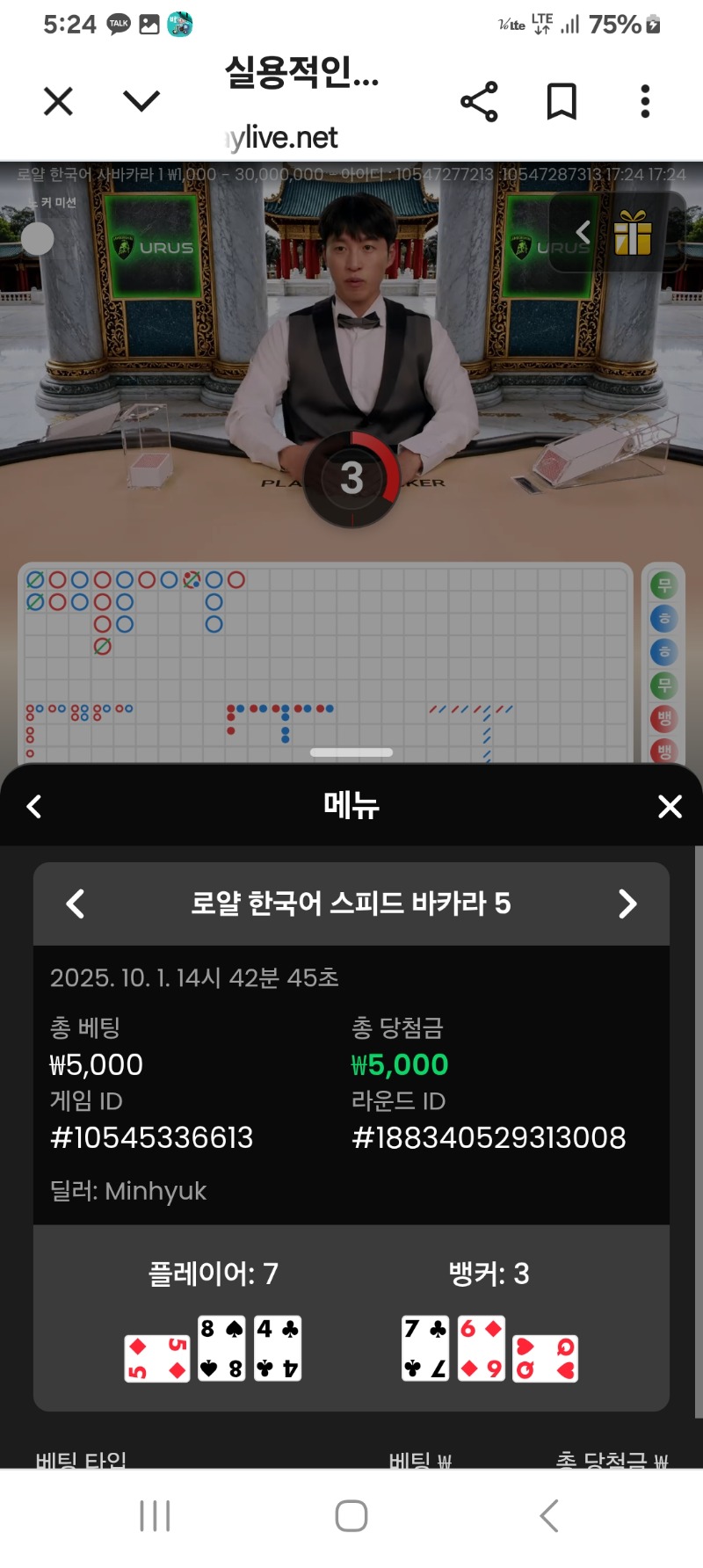Expand the collapsed side panel arrow
This screenshot has height=1568, width=703.
[583, 232]
